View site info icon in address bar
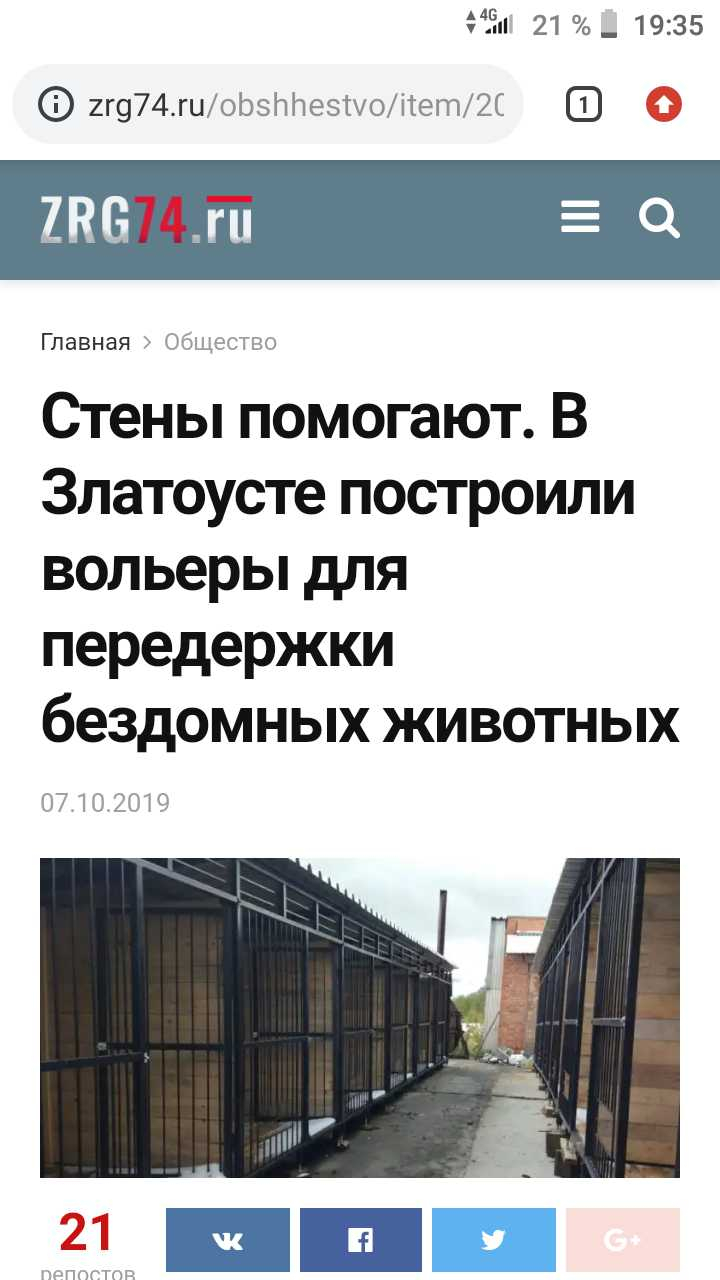The image size is (720, 1280). click(x=56, y=104)
